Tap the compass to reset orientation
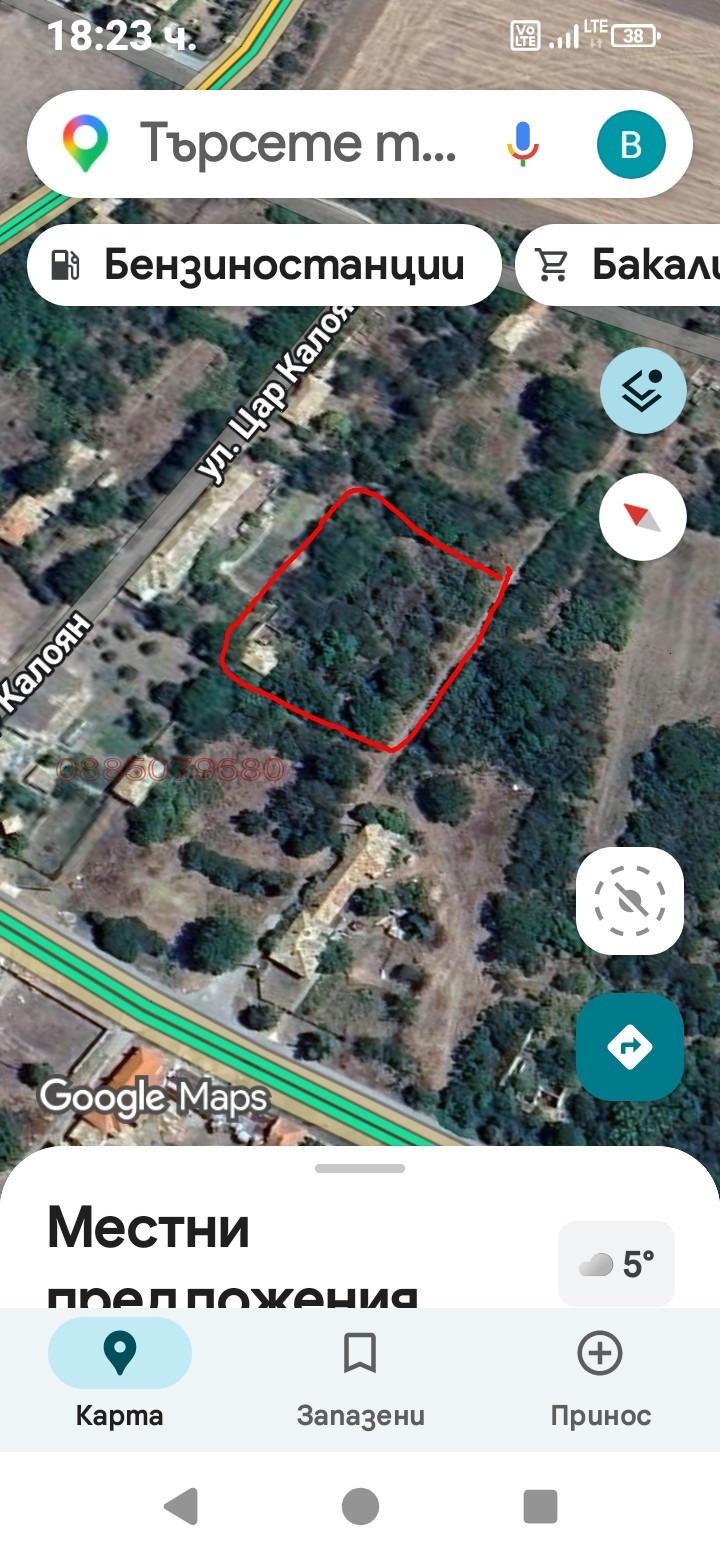Image resolution: width=720 pixels, height=1560 pixels. tap(643, 517)
